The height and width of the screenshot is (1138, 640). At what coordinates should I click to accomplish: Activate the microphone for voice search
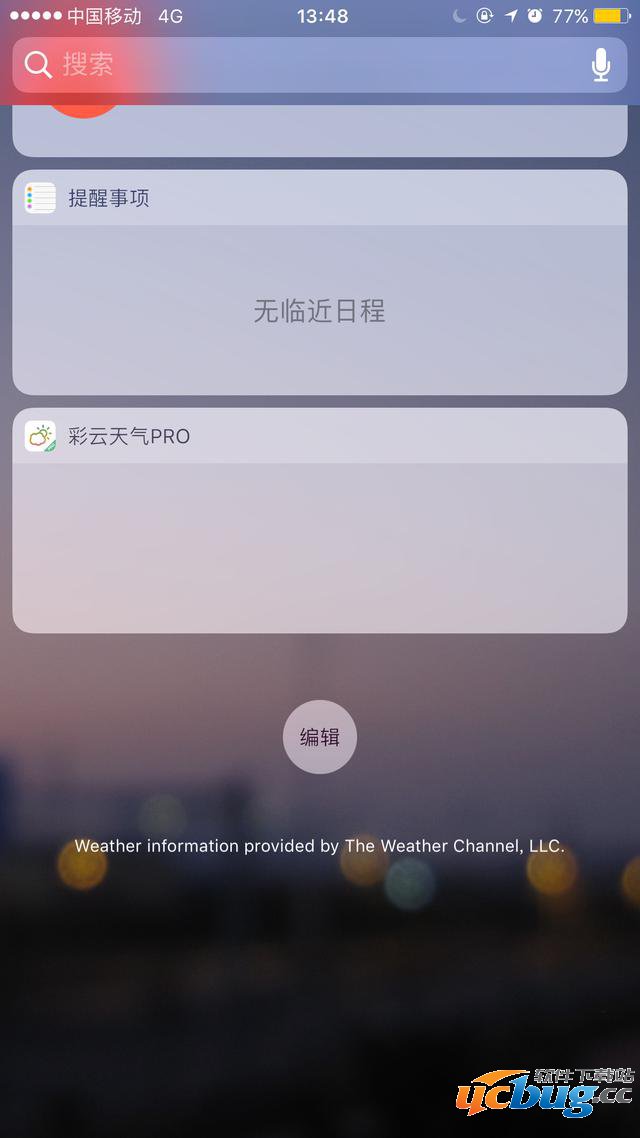click(x=600, y=65)
